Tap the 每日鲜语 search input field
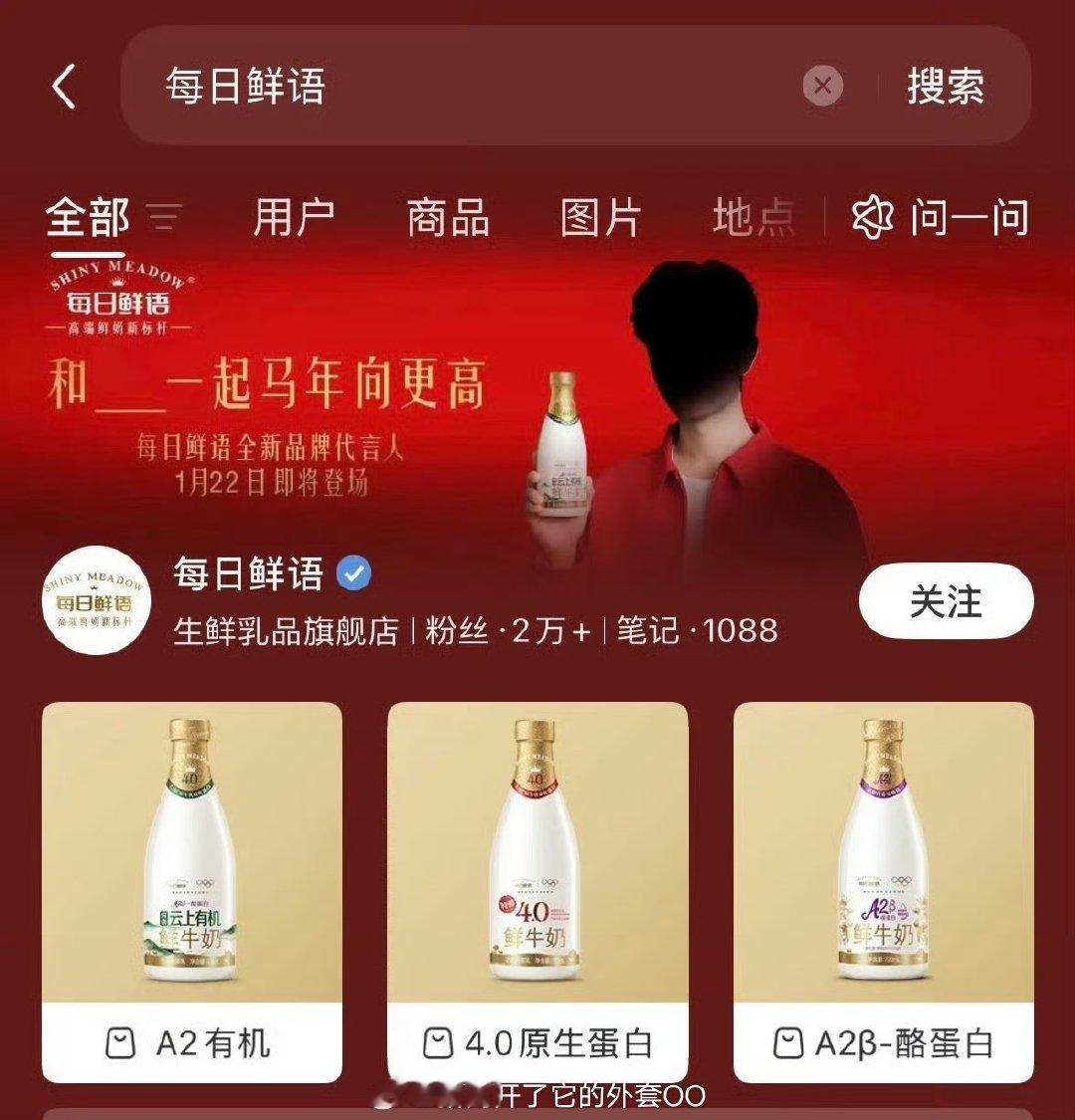Viewport: 1075px width, 1120px height. pyautogui.click(x=398, y=88)
